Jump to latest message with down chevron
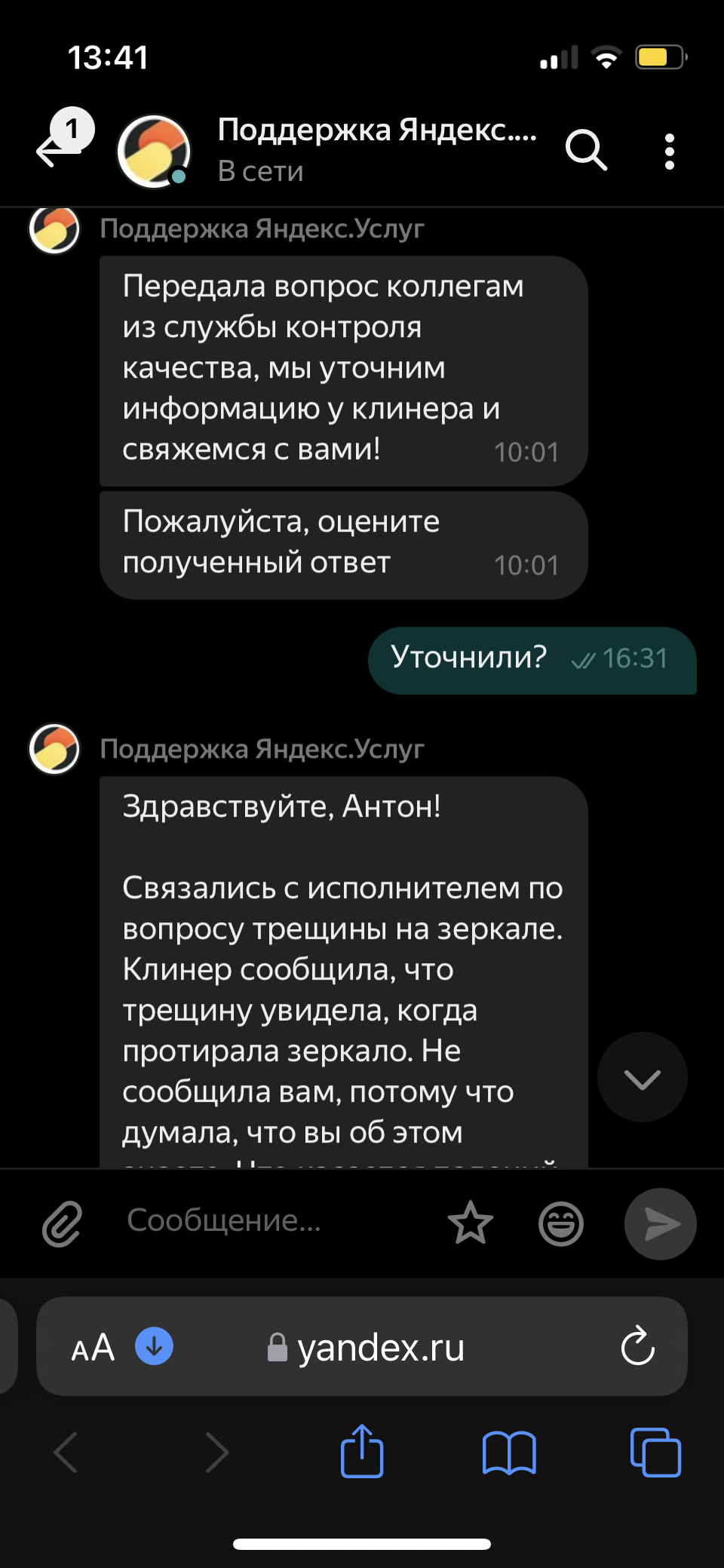This screenshot has width=724, height=1568. point(642,1077)
